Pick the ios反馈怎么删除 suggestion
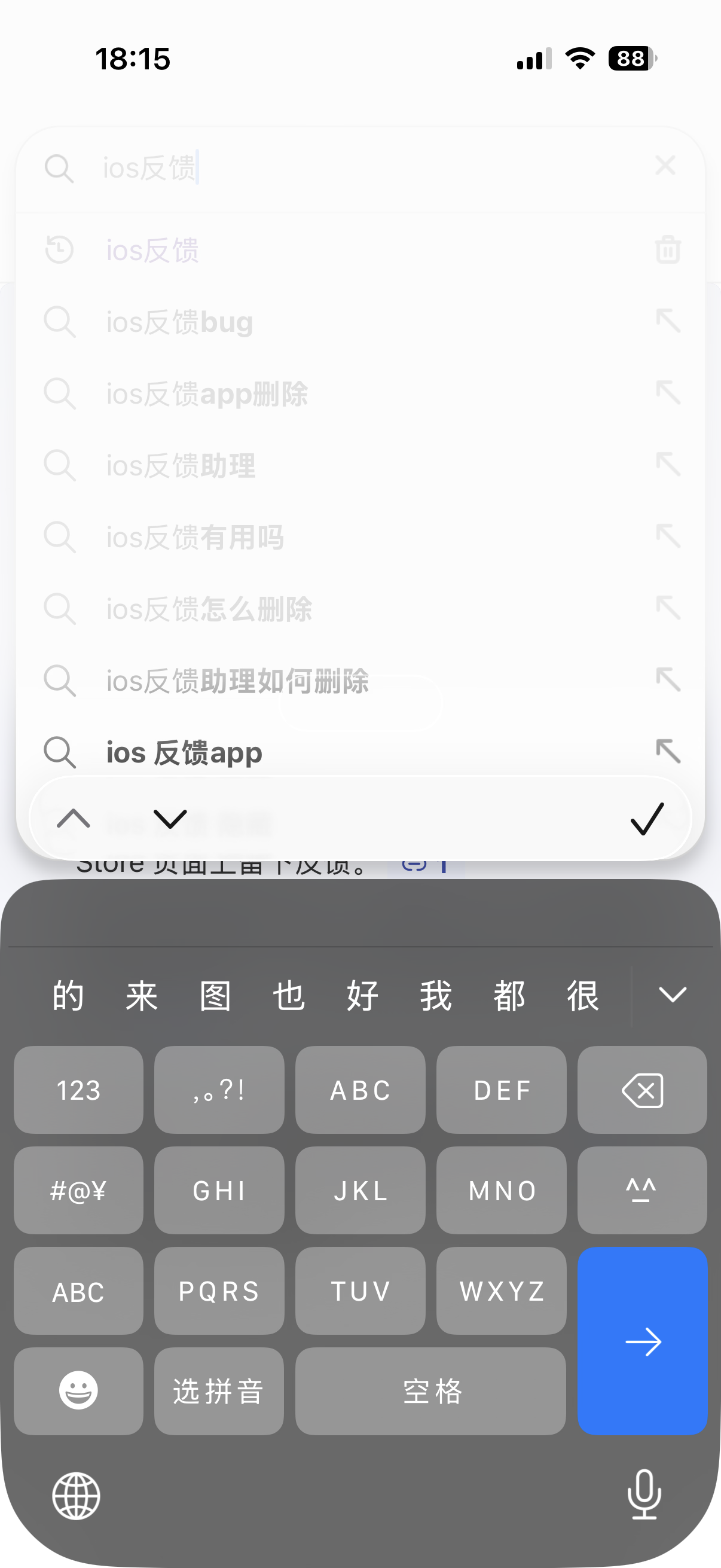721x1568 pixels. (209, 609)
